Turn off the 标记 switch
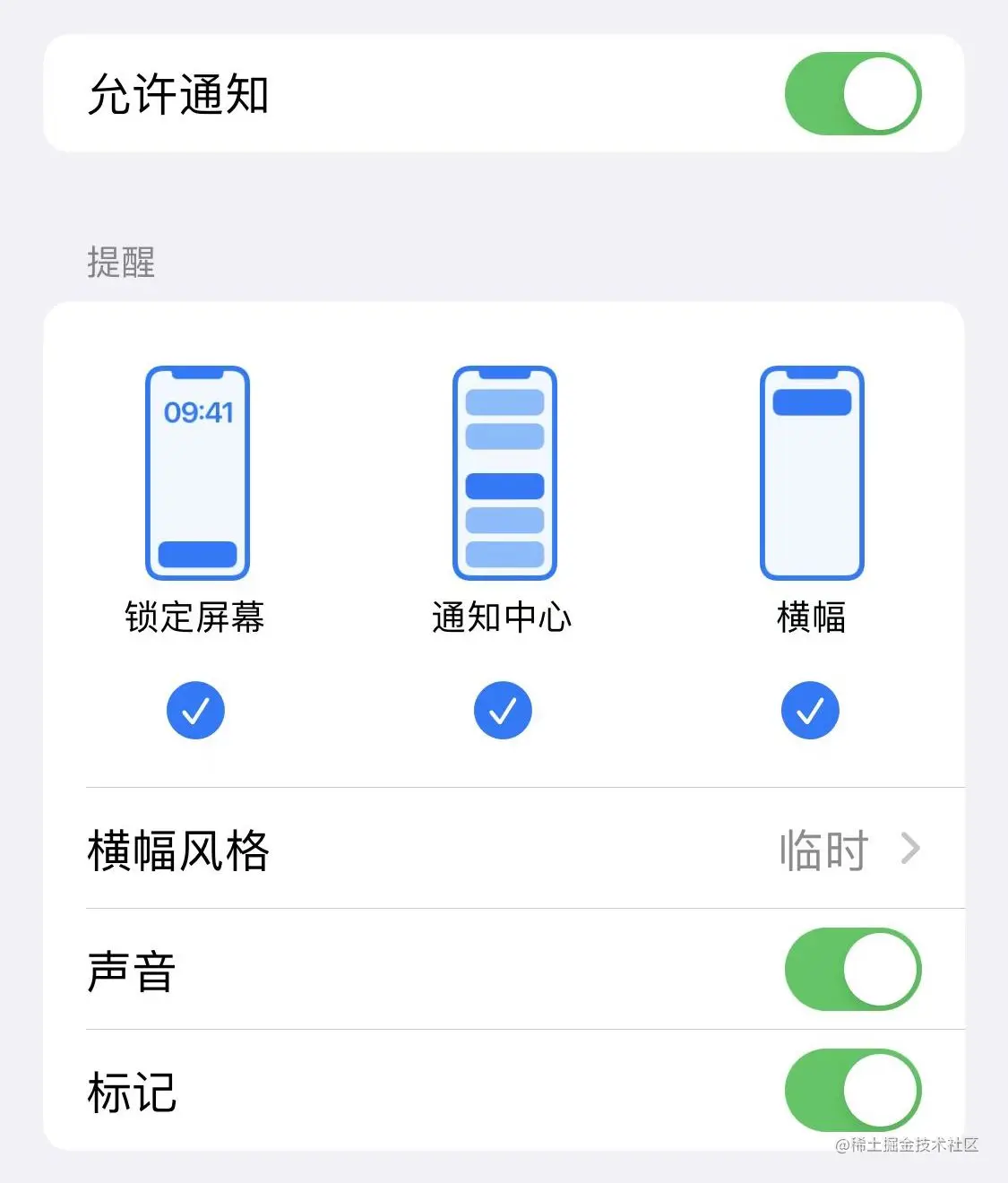 852,1092
